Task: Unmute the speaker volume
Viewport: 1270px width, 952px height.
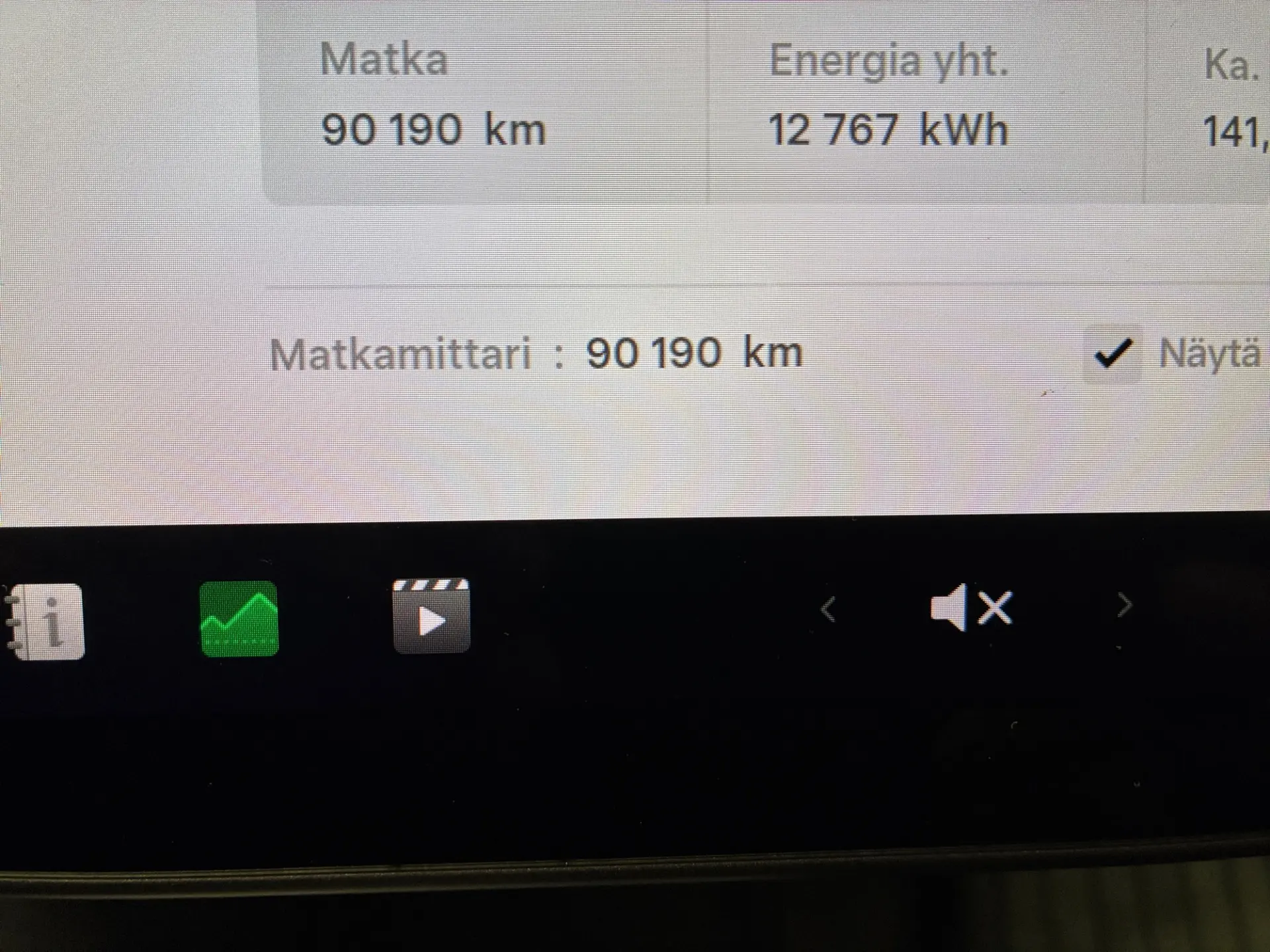Action: pos(970,608)
